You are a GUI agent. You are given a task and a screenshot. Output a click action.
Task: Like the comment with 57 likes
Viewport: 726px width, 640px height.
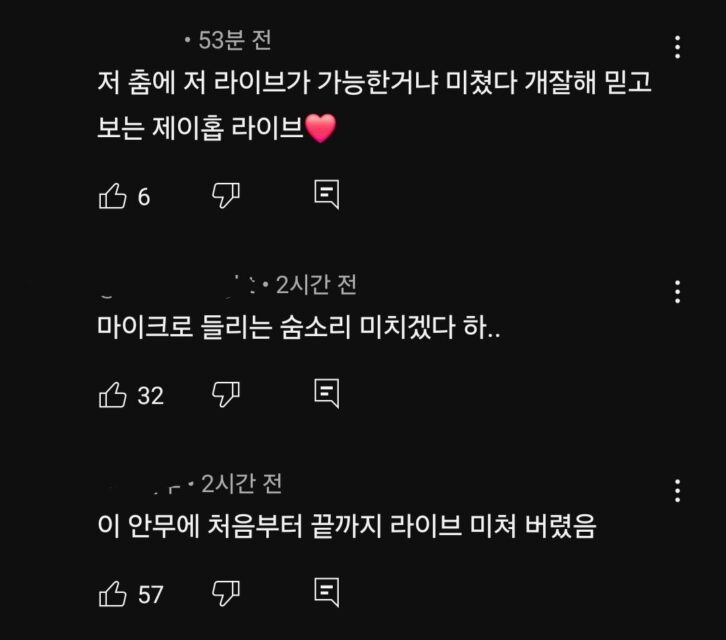(112, 593)
